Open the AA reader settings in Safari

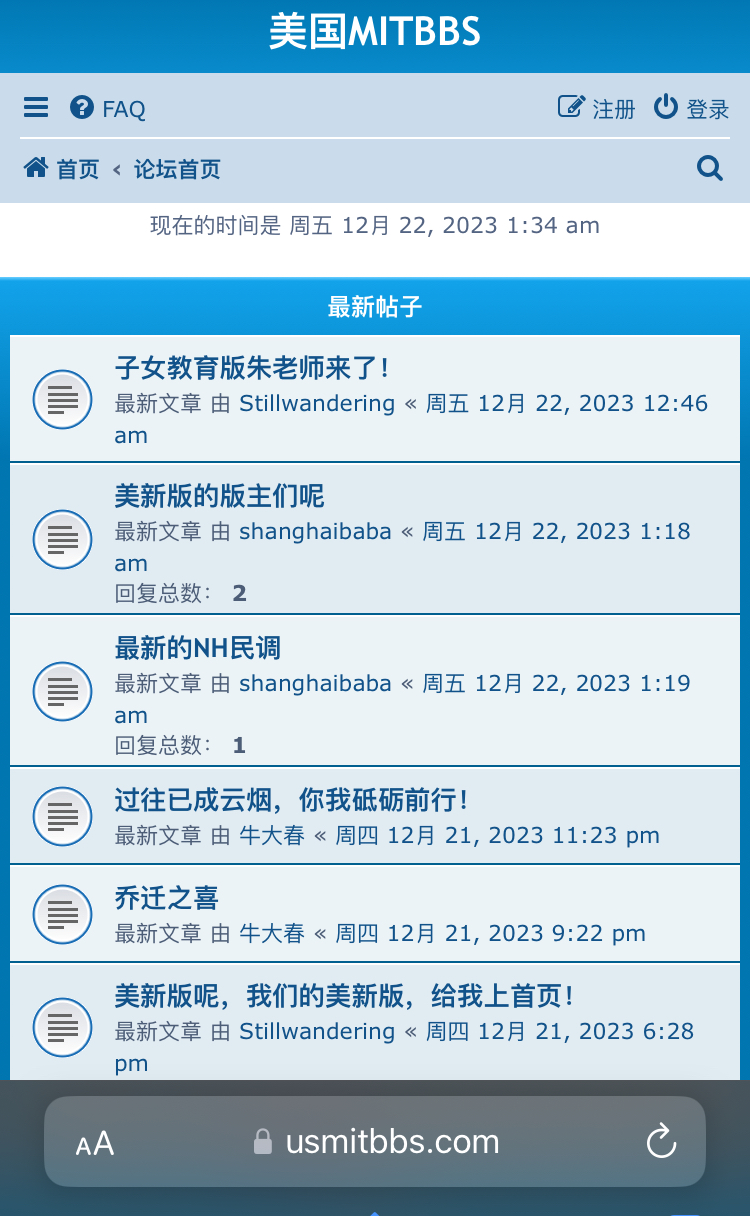click(95, 1143)
